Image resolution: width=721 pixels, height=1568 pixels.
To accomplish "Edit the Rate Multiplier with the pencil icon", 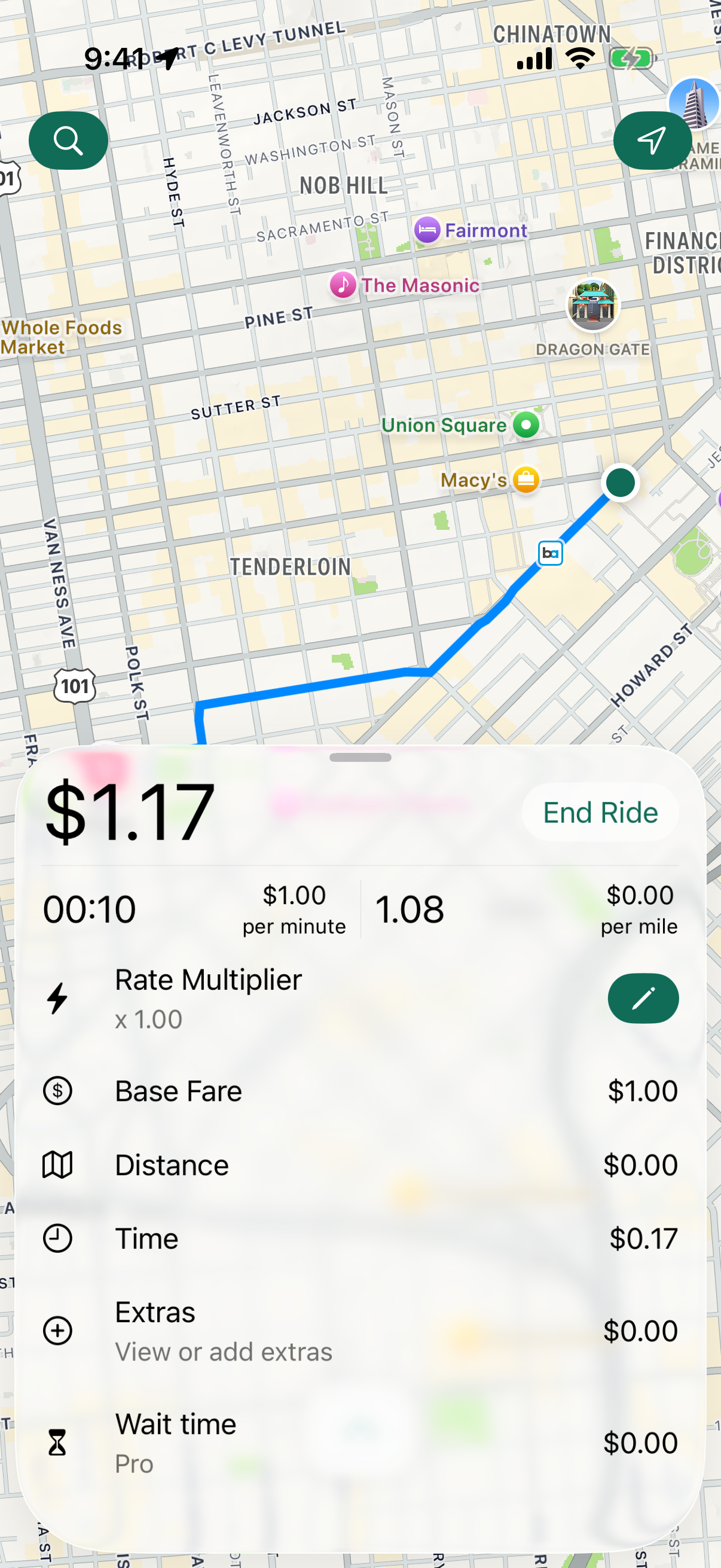I will click(643, 997).
